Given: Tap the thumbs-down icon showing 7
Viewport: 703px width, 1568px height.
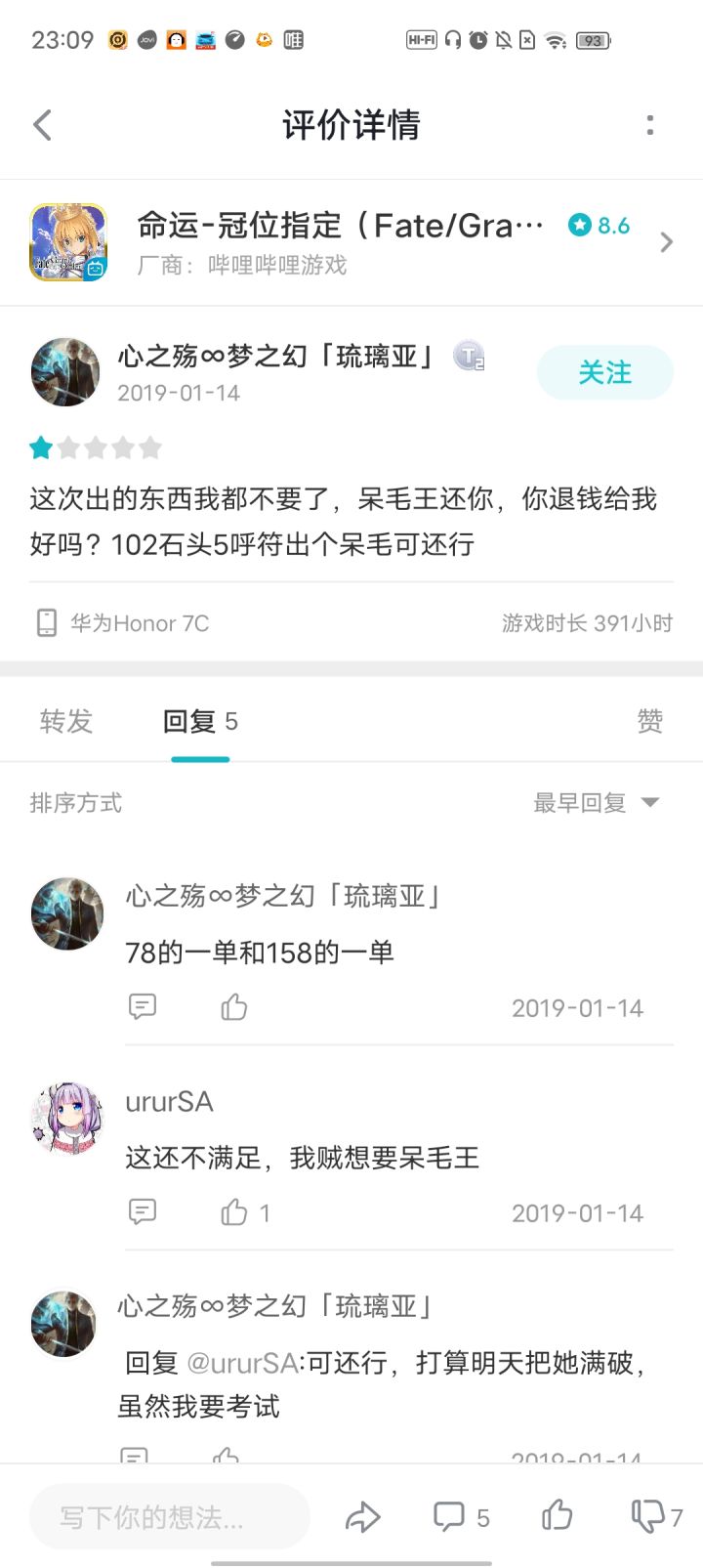Looking at the screenshot, I should [650, 1516].
